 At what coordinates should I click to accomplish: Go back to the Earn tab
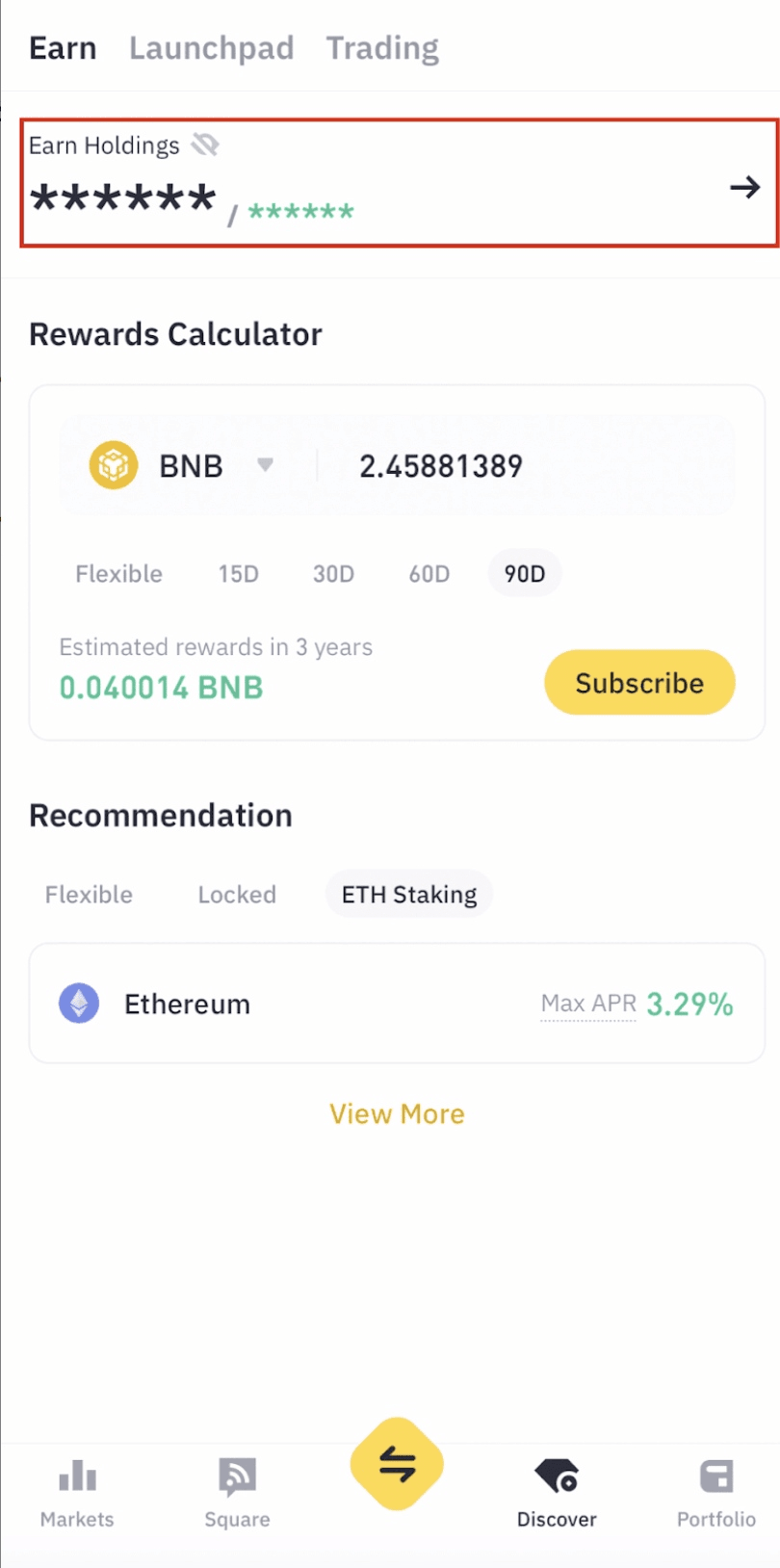[x=63, y=47]
